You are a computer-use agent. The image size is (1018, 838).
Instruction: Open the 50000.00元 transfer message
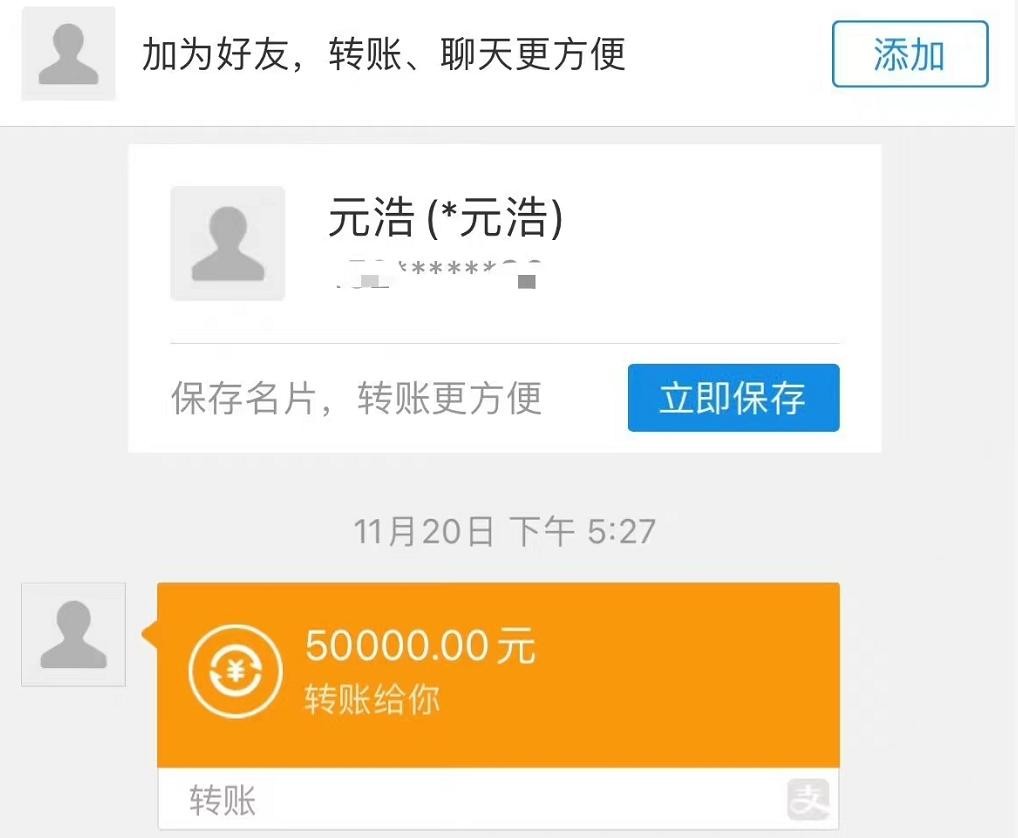pos(497,674)
